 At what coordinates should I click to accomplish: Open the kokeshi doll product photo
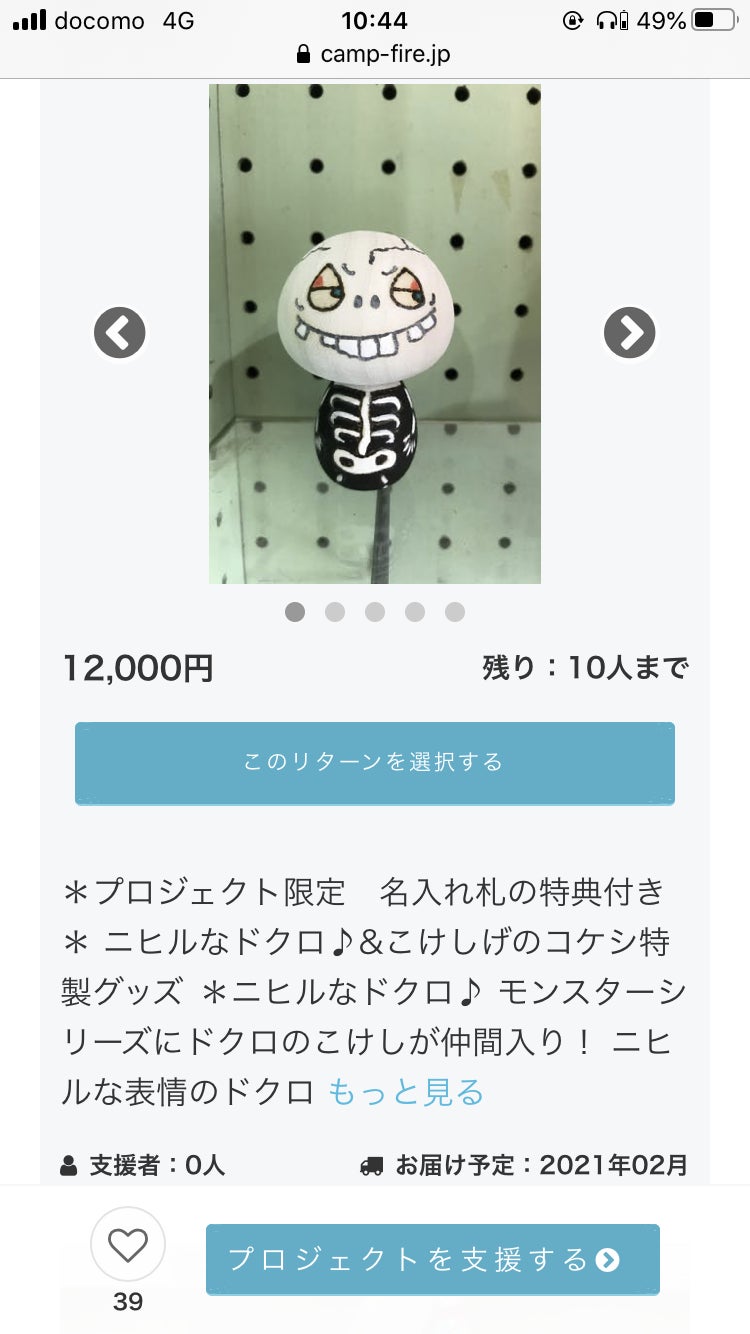tap(375, 333)
